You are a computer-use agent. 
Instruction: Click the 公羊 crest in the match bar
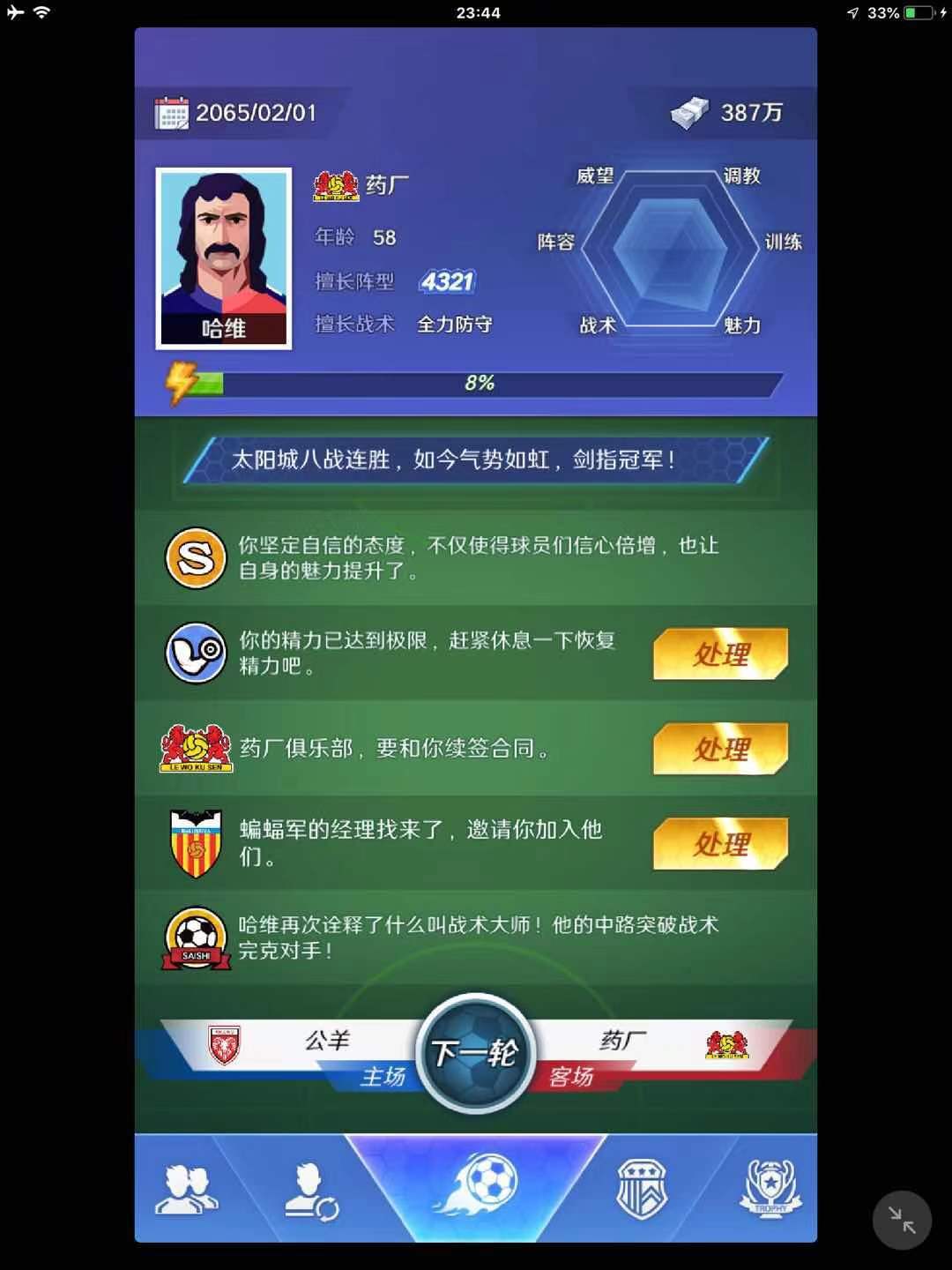click(x=225, y=1042)
